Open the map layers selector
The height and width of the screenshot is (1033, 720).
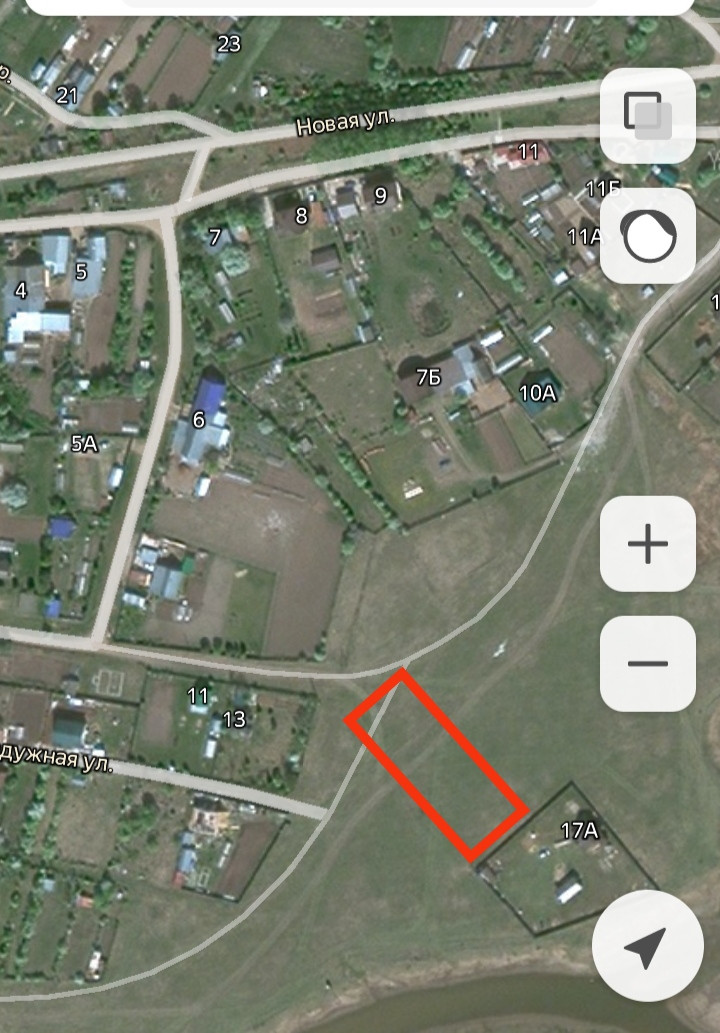[x=647, y=114]
